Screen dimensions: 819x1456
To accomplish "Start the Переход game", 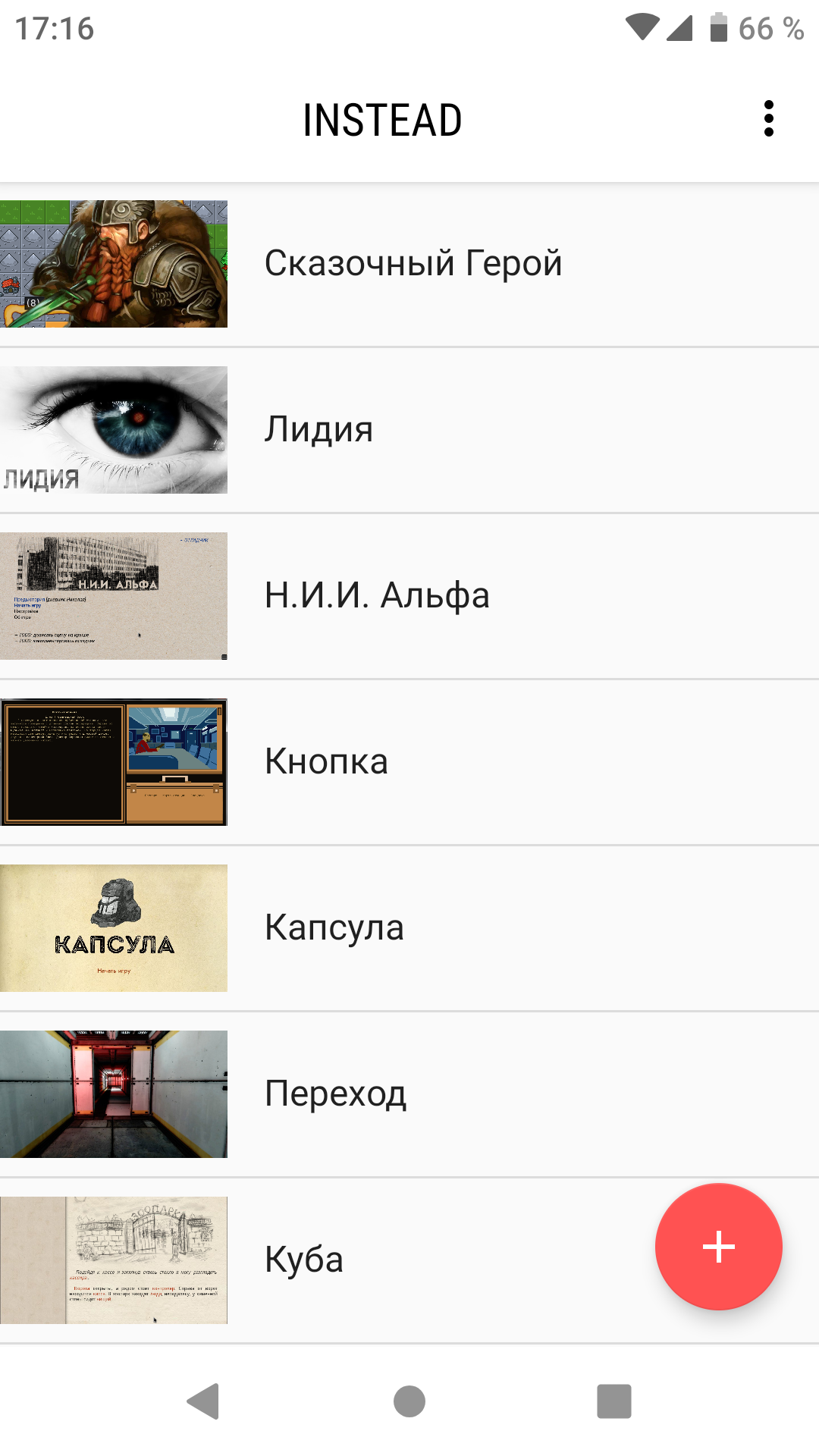I will tap(335, 1094).
